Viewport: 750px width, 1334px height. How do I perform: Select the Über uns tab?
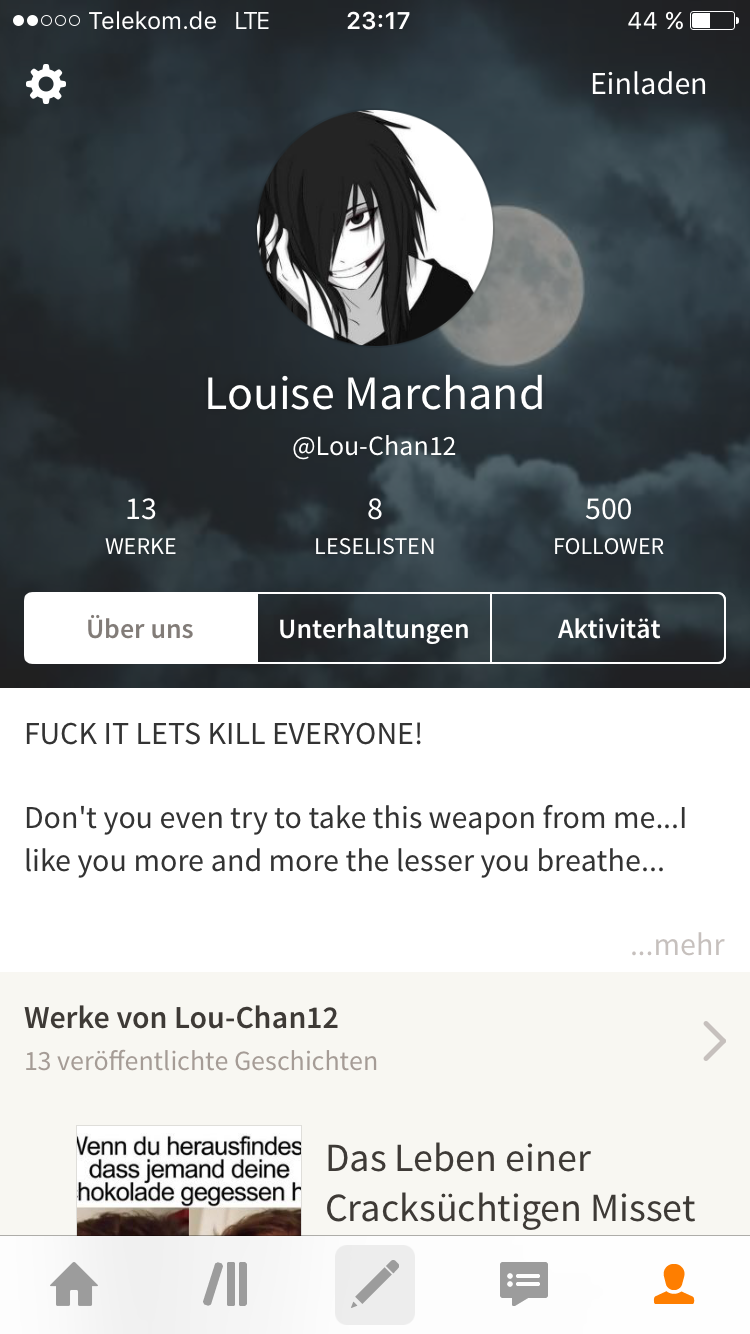click(x=141, y=628)
